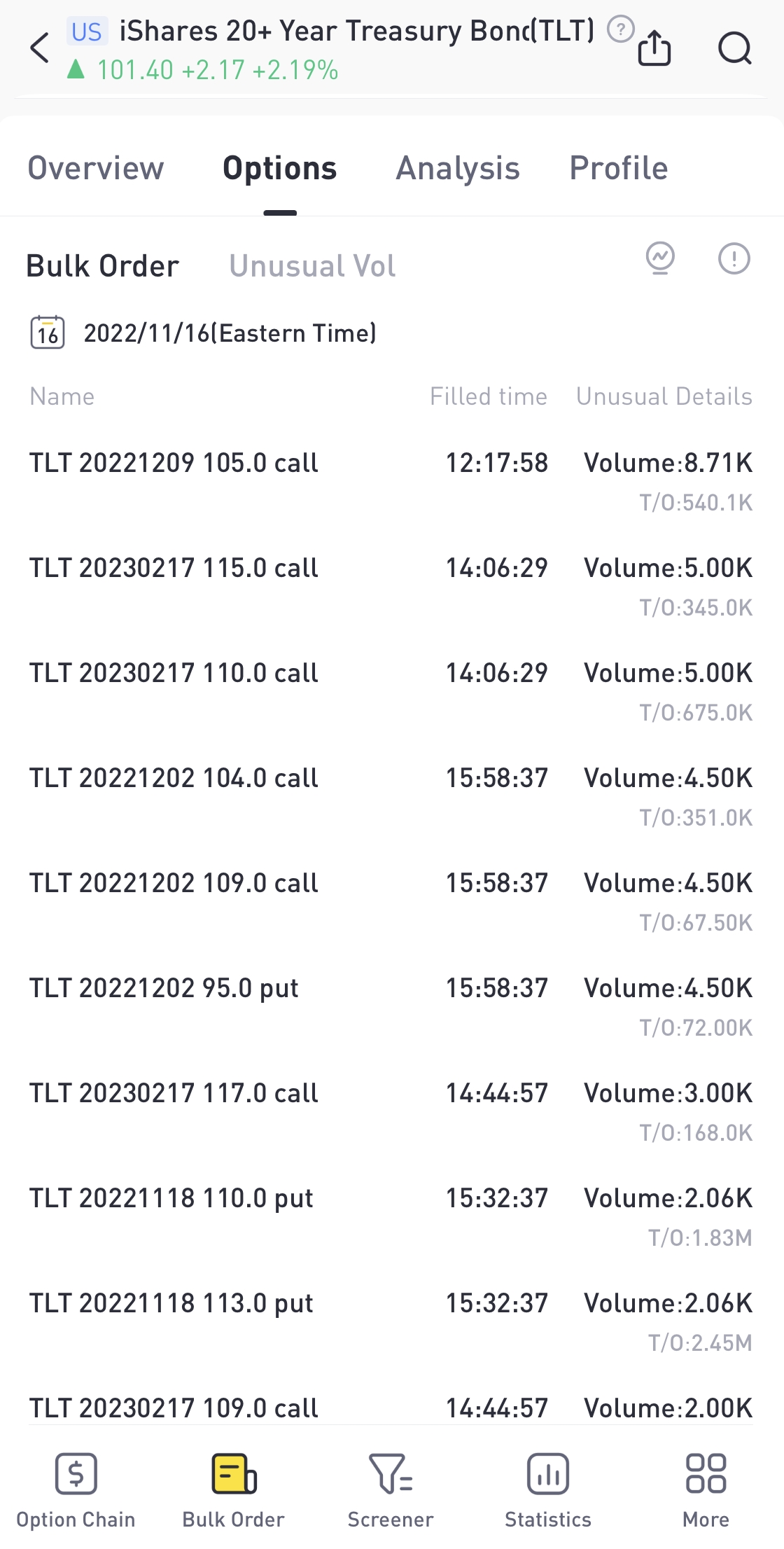
Task: Open TLT 20221209 105.0 call order
Action: click(x=174, y=463)
